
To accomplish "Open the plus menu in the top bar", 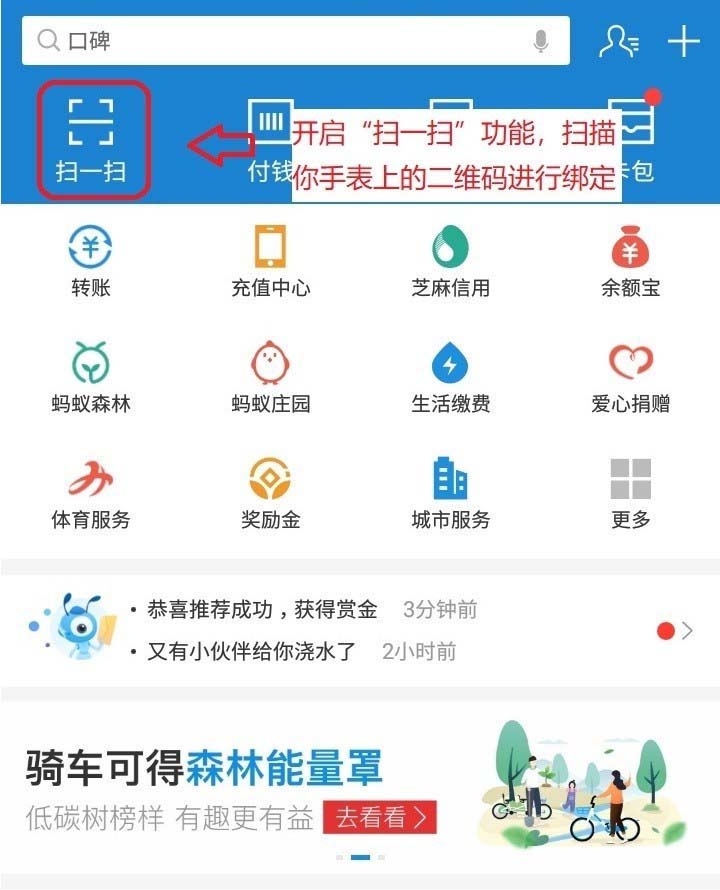I will (684, 41).
